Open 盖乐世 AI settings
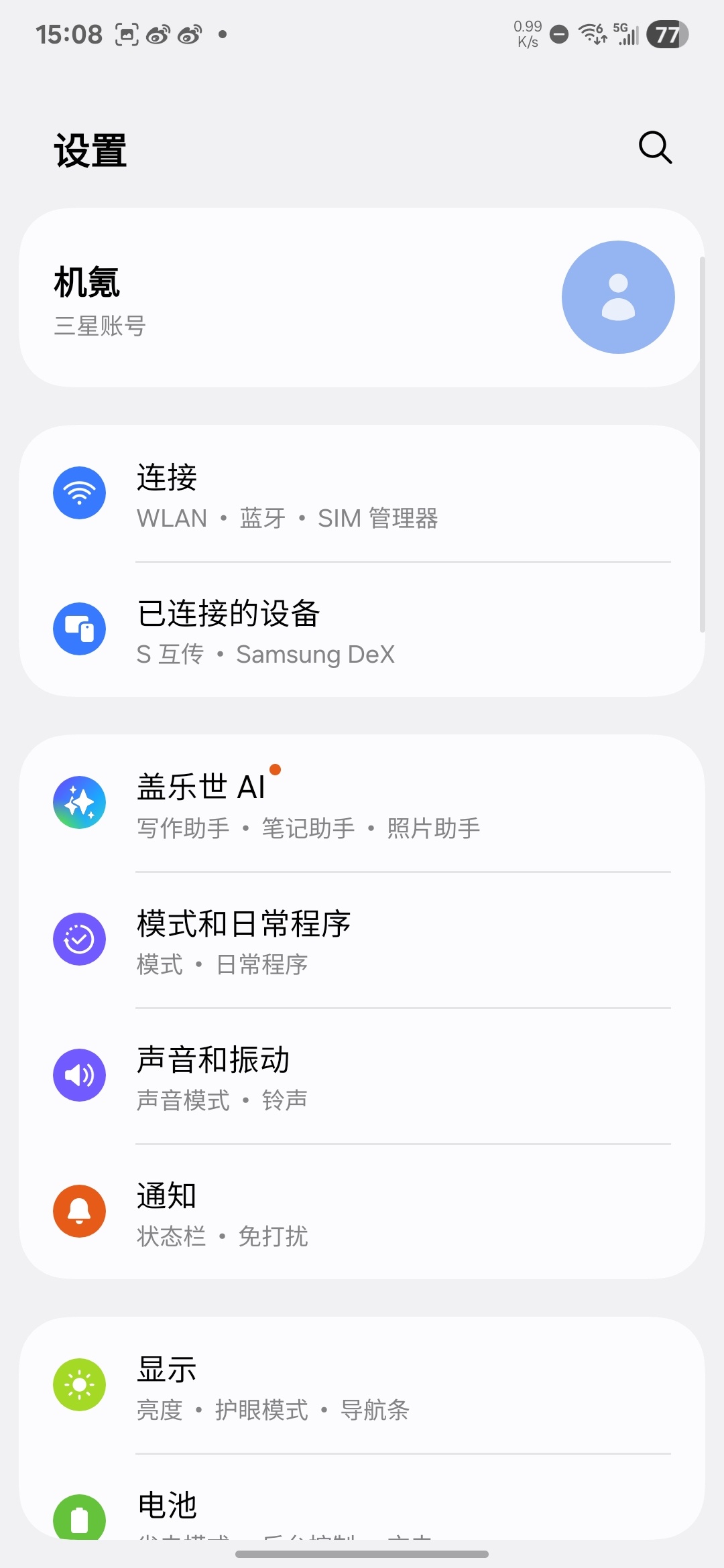 click(x=362, y=803)
